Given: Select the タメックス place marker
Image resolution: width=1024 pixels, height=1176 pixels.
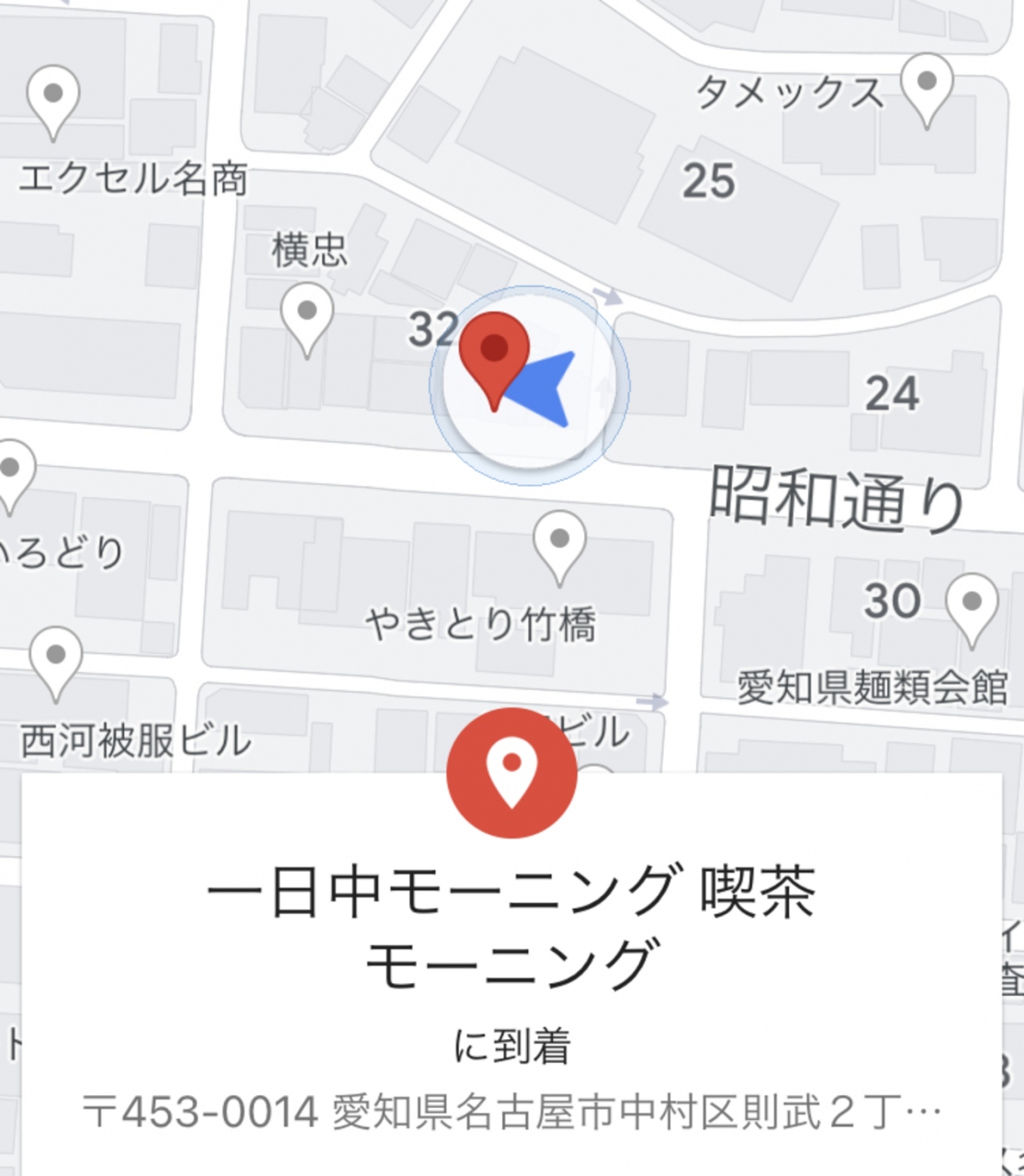Looking at the screenshot, I should tap(926, 86).
